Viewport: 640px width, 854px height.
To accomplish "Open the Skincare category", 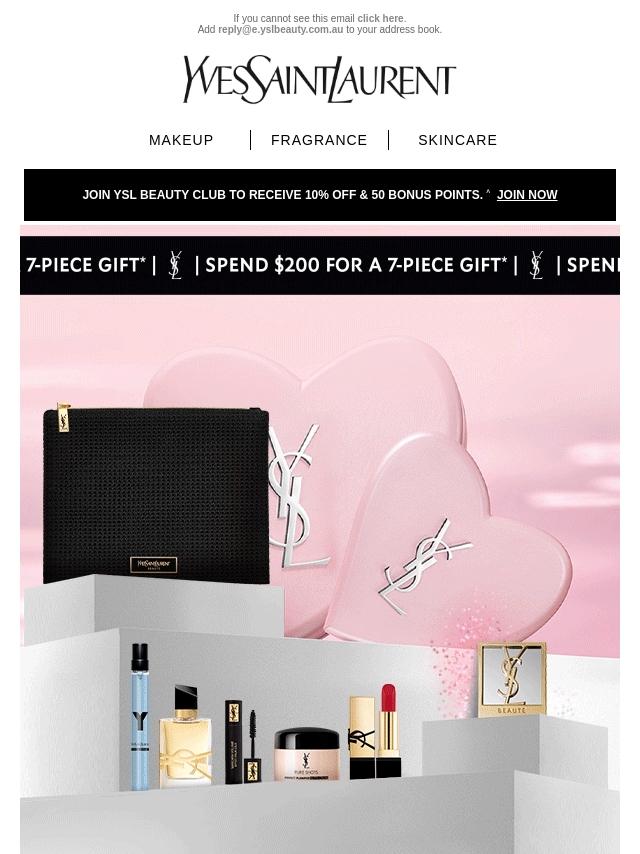I will tap(457, 140).
